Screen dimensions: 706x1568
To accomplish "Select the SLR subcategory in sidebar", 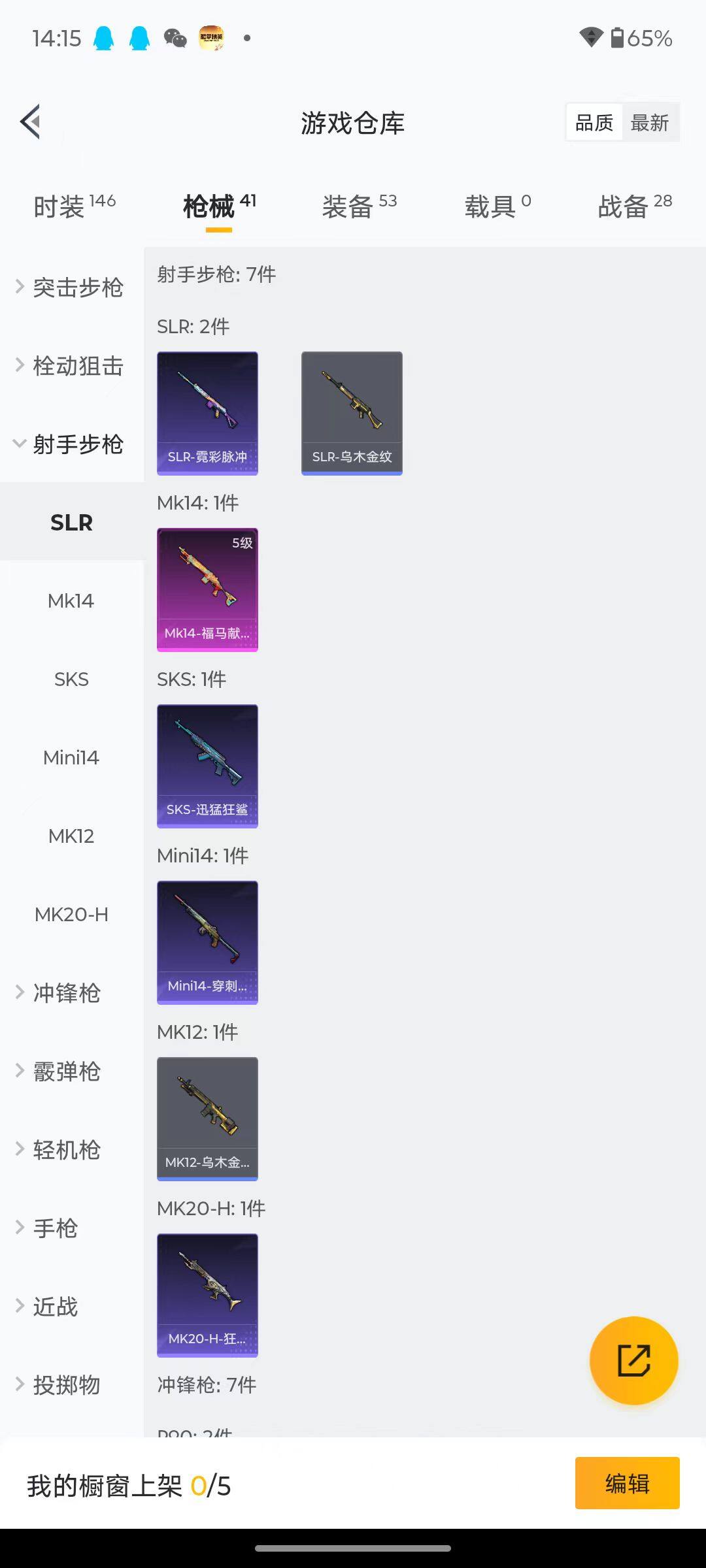I will point(71,522).
